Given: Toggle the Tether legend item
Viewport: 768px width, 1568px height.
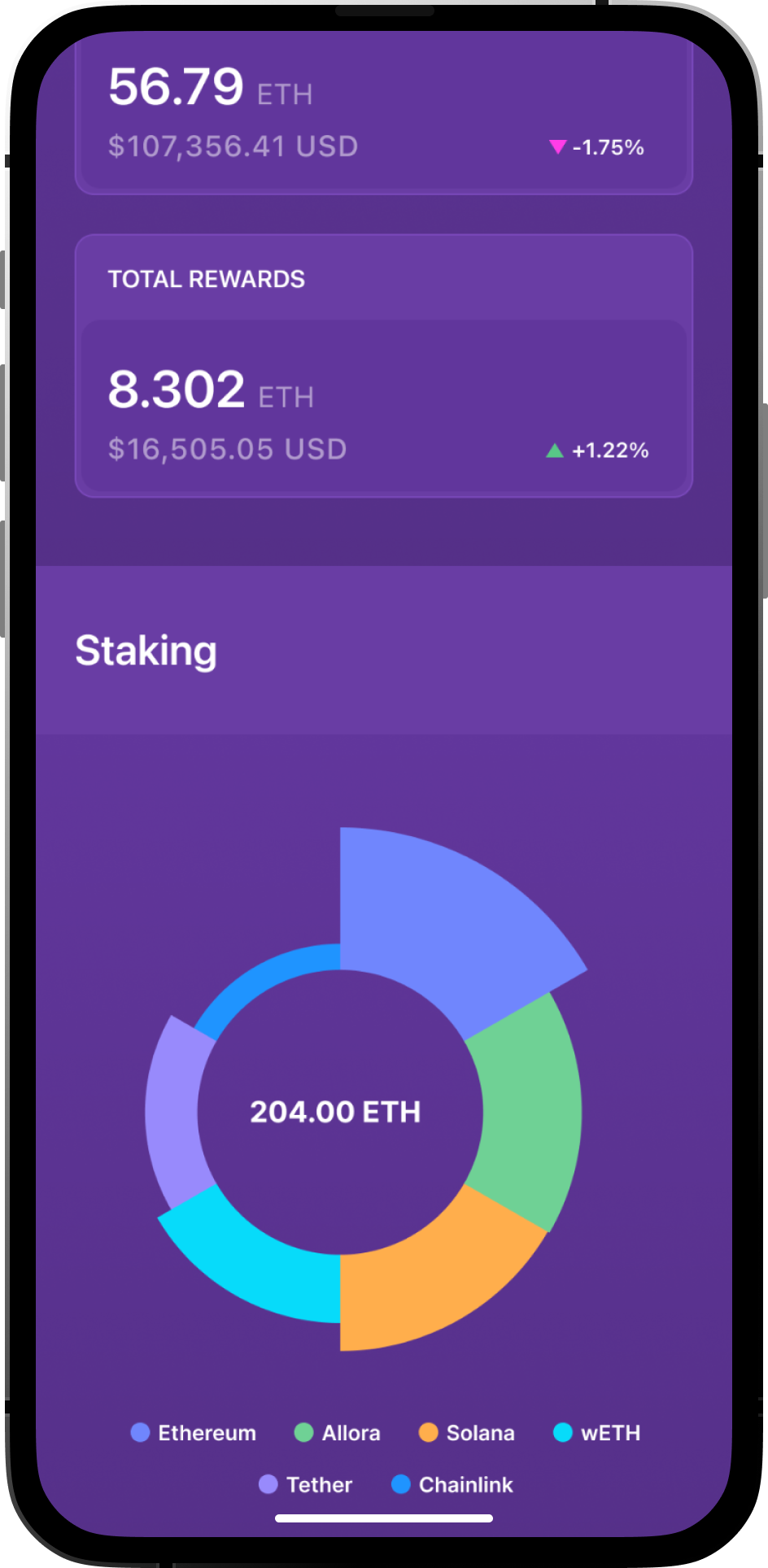Looking at the screenshot, I should [306, 1484].
